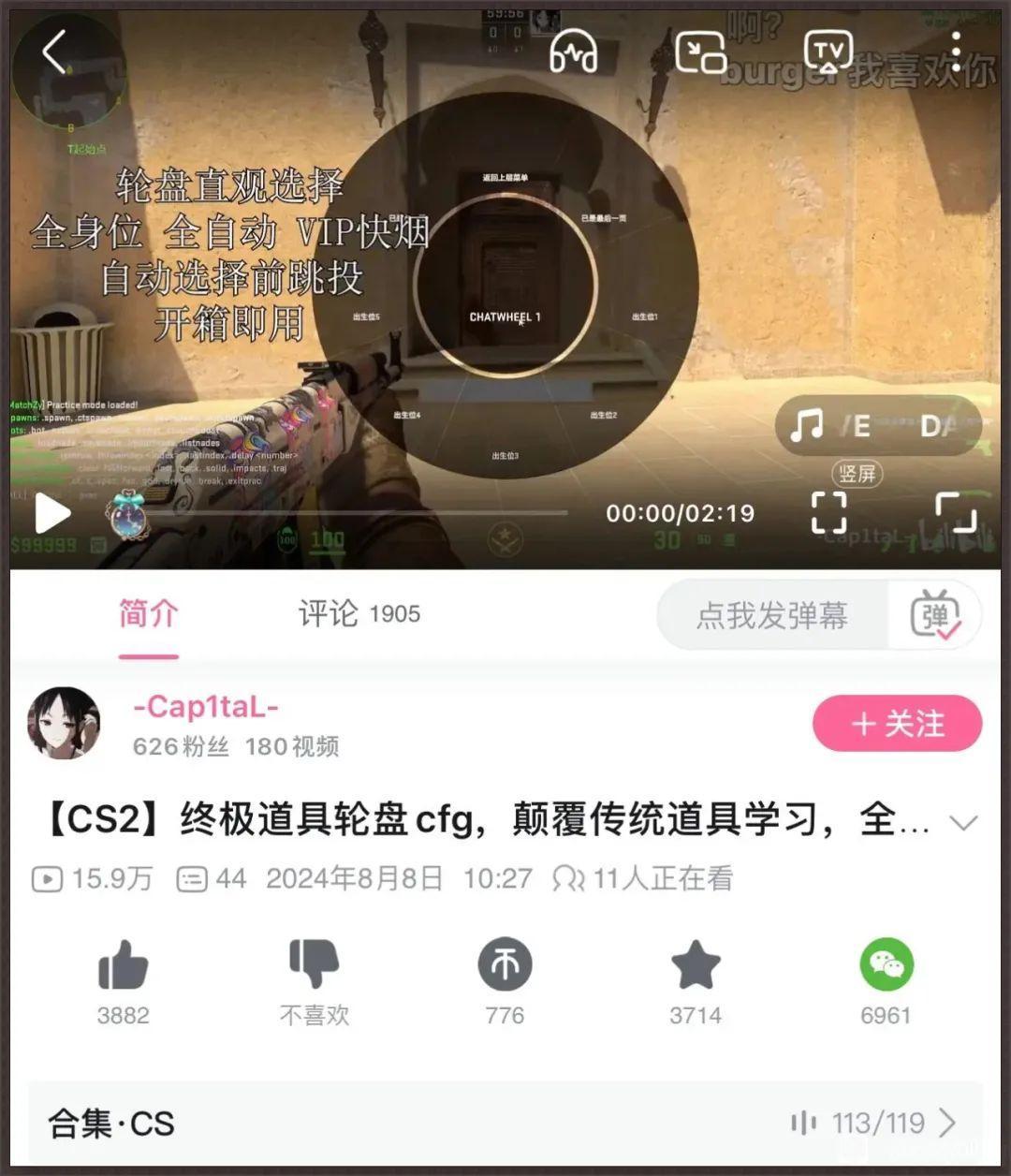Select the 简介 tab
The image size is (1011, 1176).
click(x=148, y=614)
